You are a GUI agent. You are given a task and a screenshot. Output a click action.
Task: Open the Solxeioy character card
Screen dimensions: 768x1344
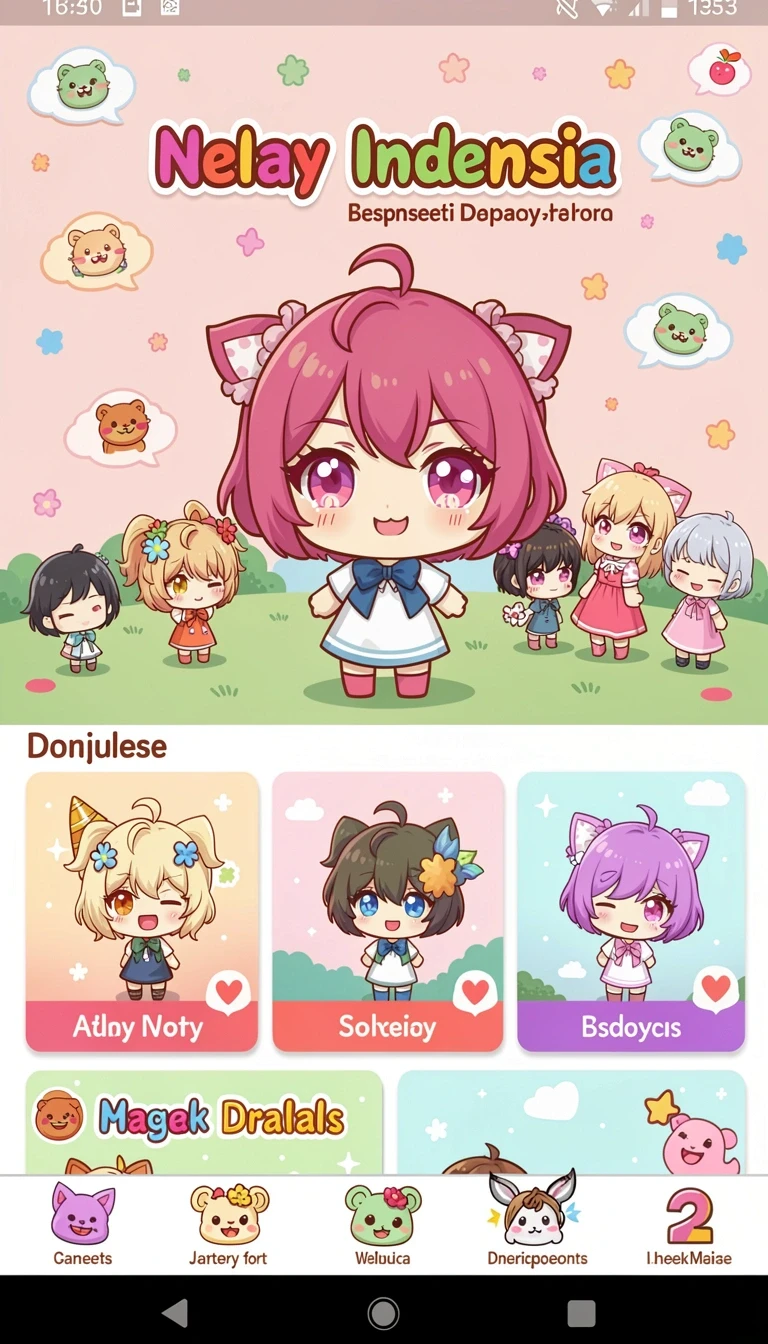(x=388, y=911)
